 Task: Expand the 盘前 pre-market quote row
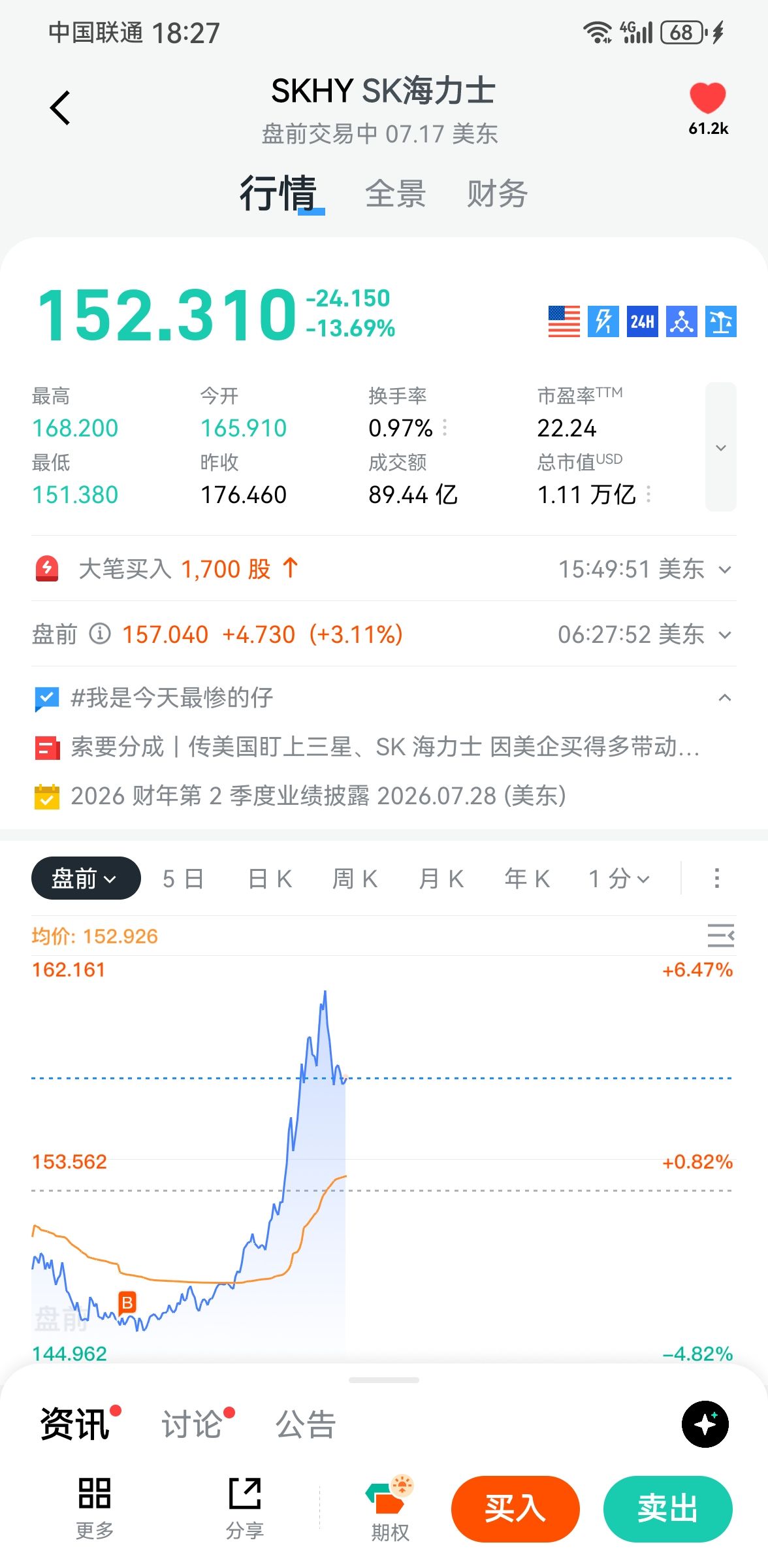click(384, 634)
